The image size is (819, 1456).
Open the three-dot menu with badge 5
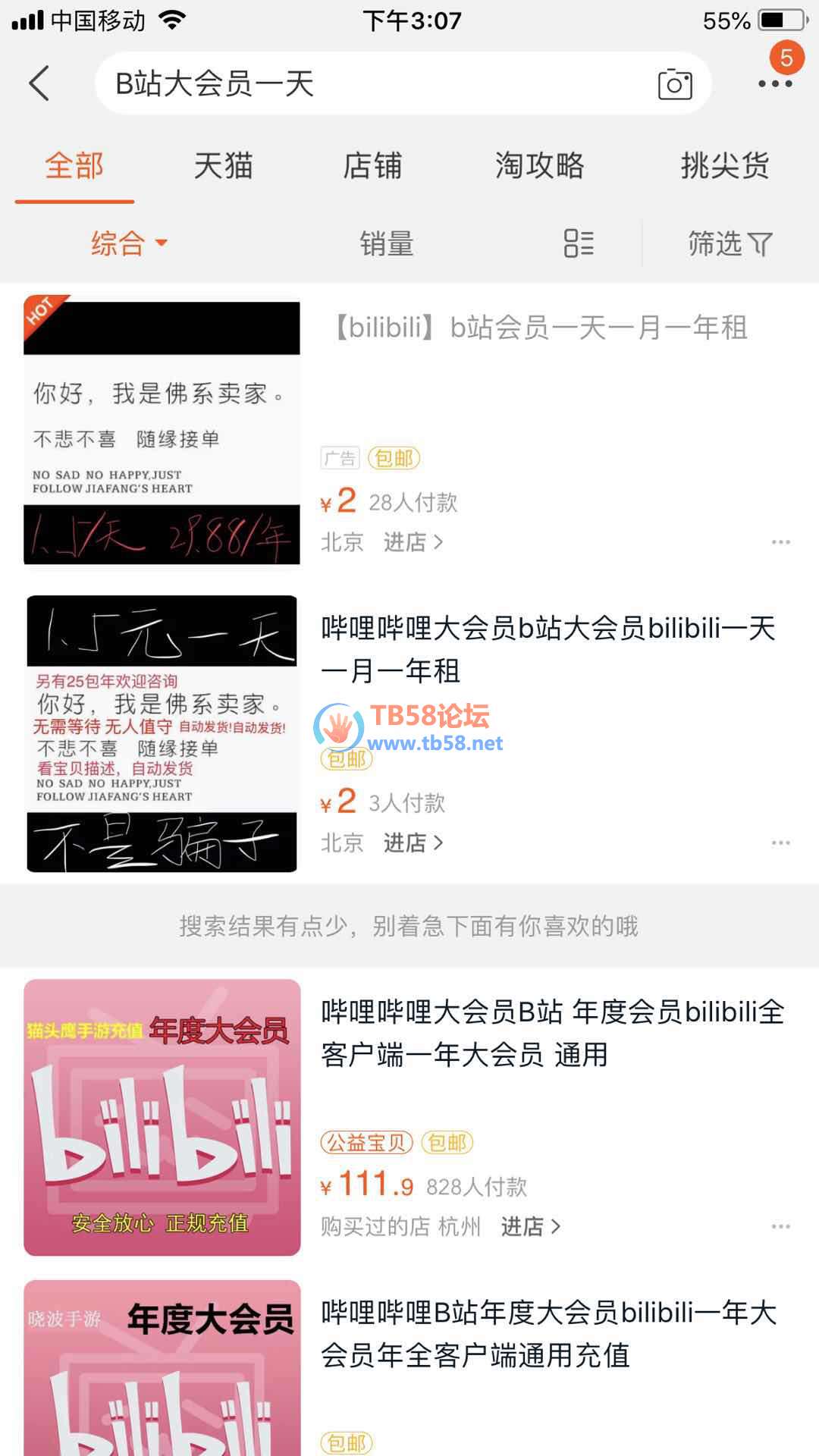pyautogui.click(x=775, y=83)
